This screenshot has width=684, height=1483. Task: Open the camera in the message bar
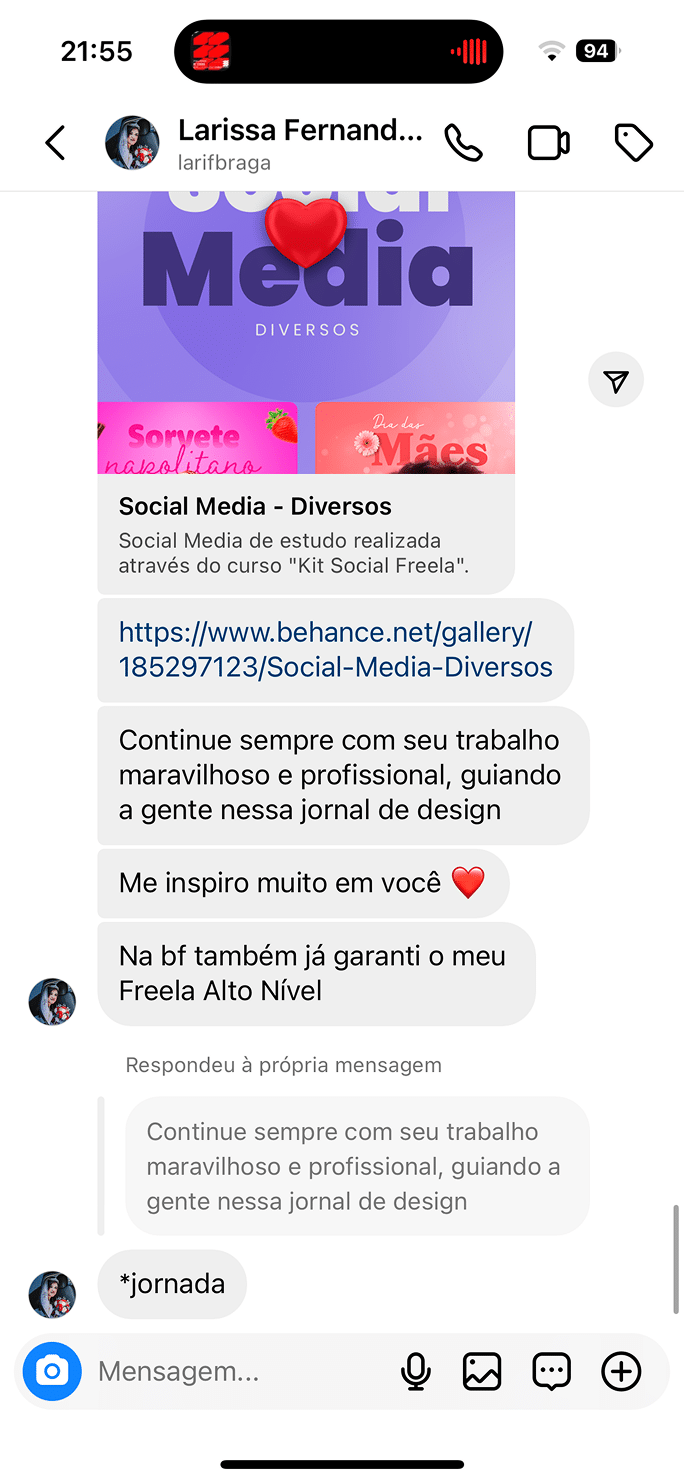click(x=52, y=1371)
